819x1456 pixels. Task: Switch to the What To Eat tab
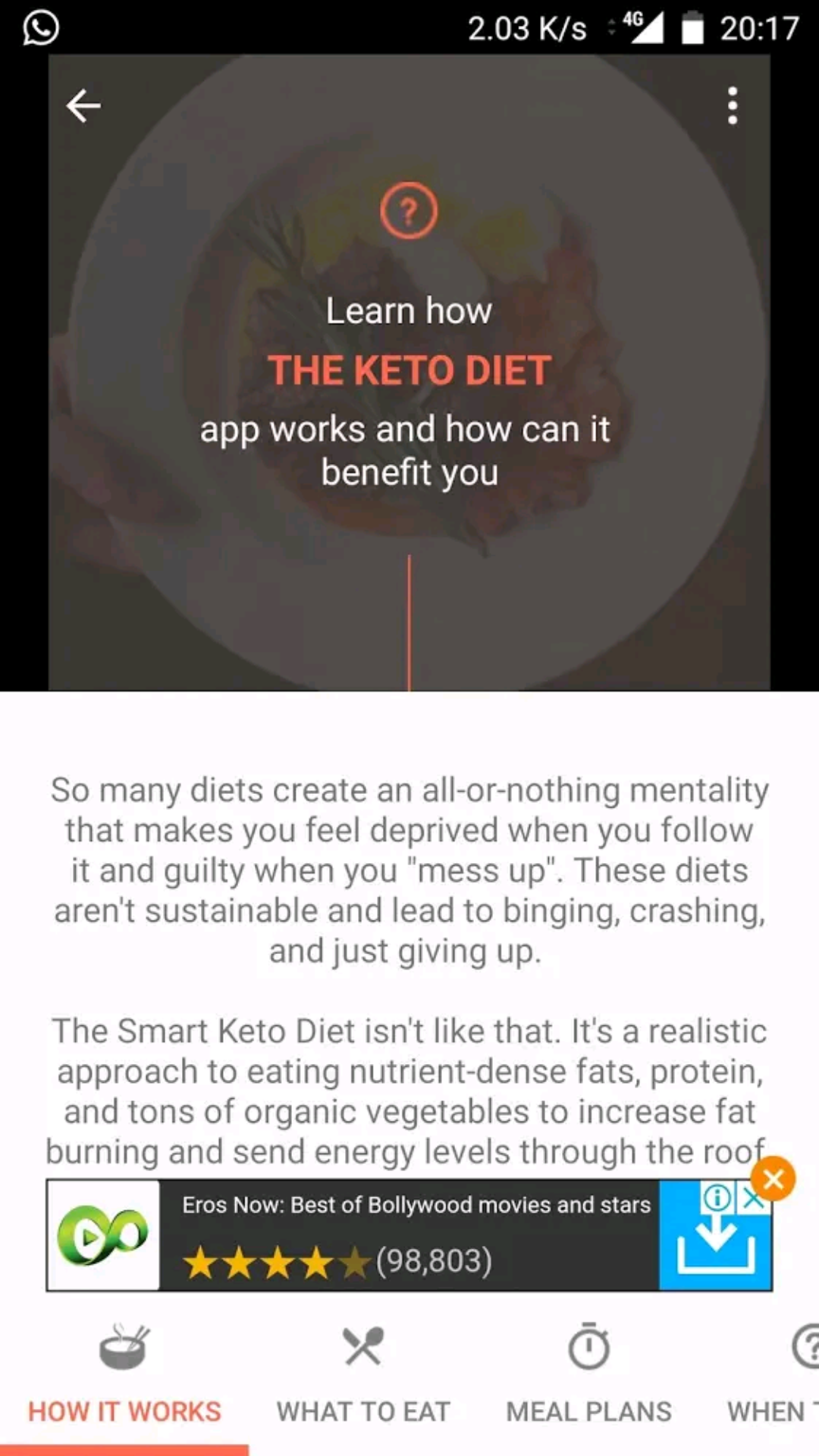click(x=363, y=1374)
